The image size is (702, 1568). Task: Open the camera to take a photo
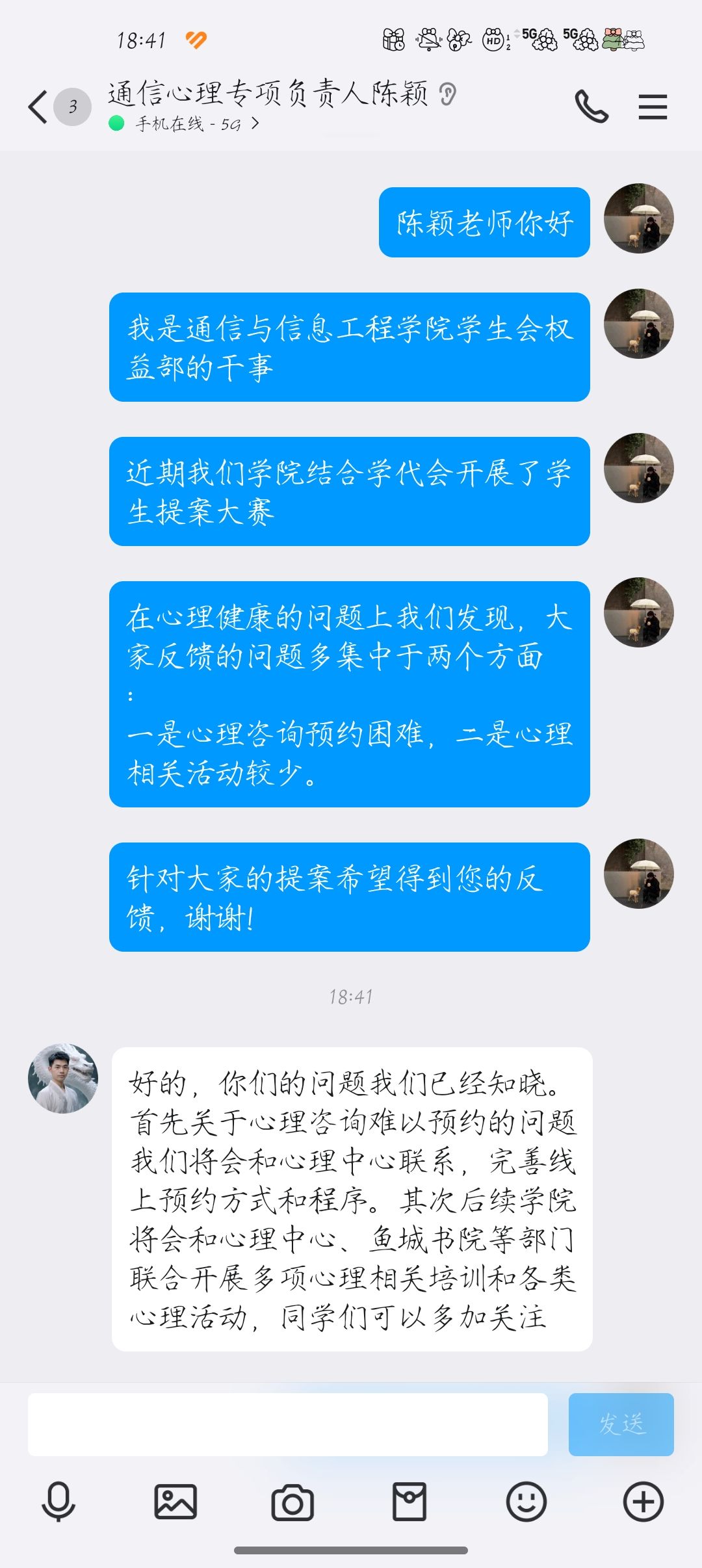point(292,1502)
